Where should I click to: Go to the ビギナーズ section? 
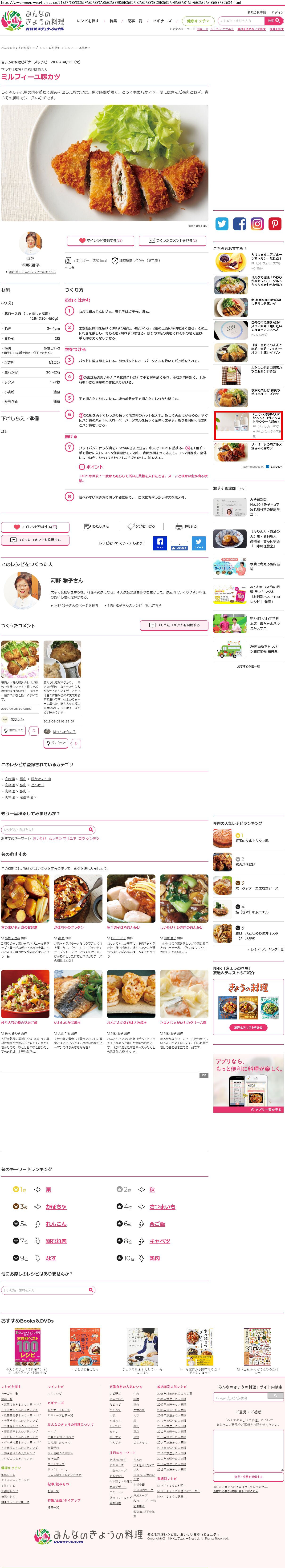[x=162, y=21]
